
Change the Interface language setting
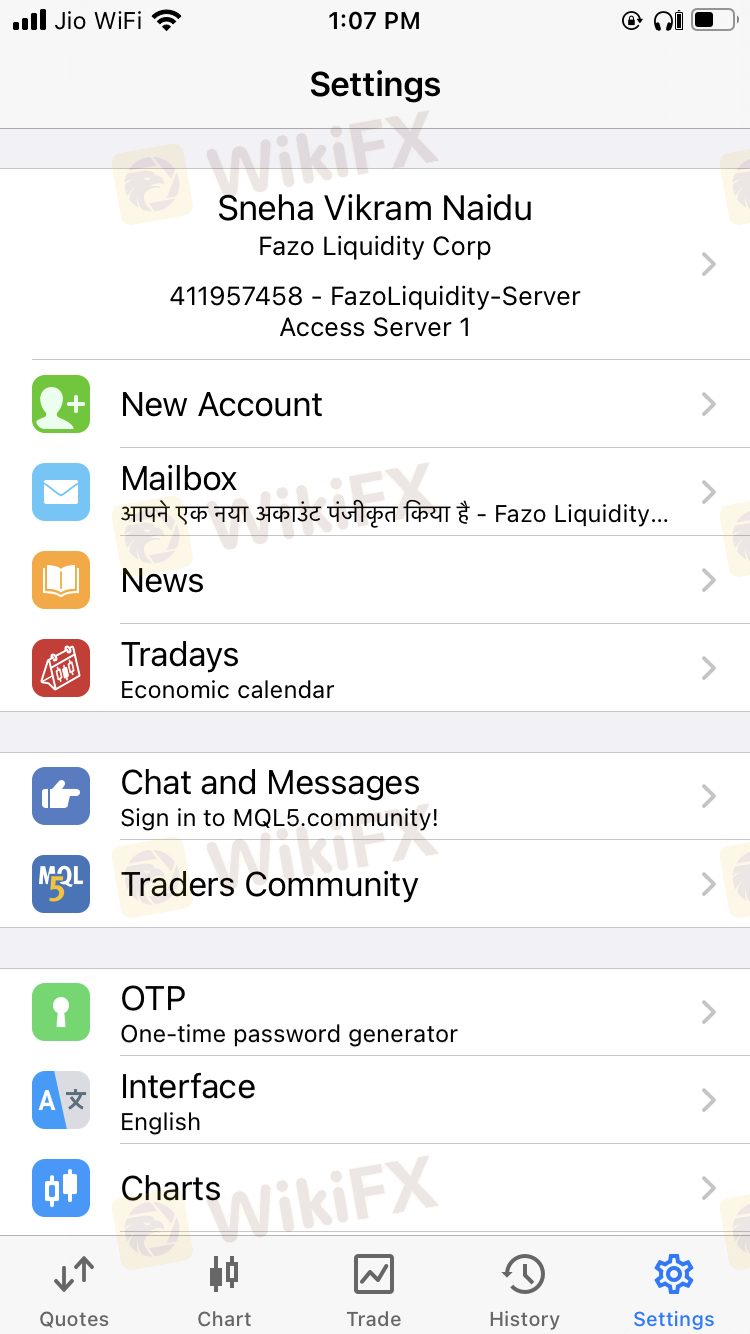tap(375, 1100)
